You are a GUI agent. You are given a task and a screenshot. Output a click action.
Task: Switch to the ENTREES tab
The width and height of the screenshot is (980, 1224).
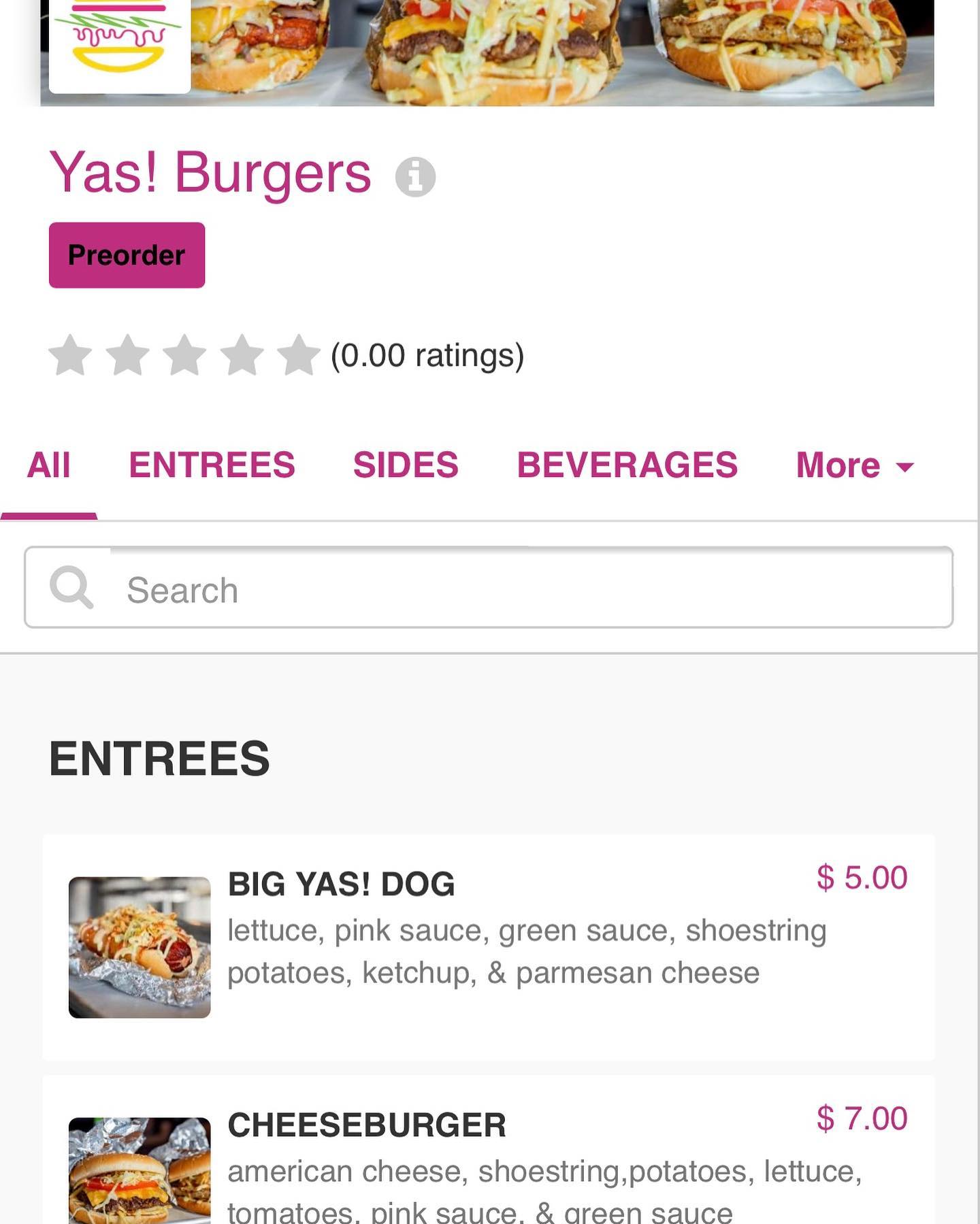click(212, 465)
